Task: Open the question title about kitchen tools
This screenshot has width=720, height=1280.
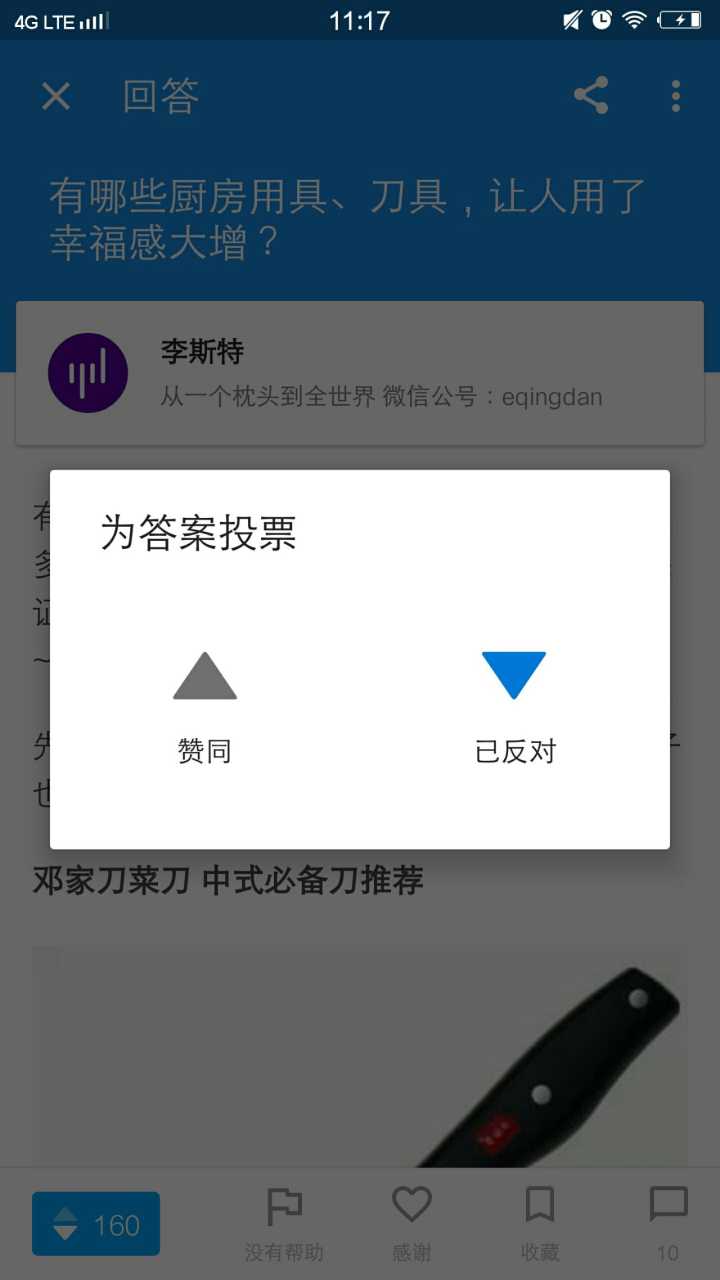Action: tap(348, 220)
